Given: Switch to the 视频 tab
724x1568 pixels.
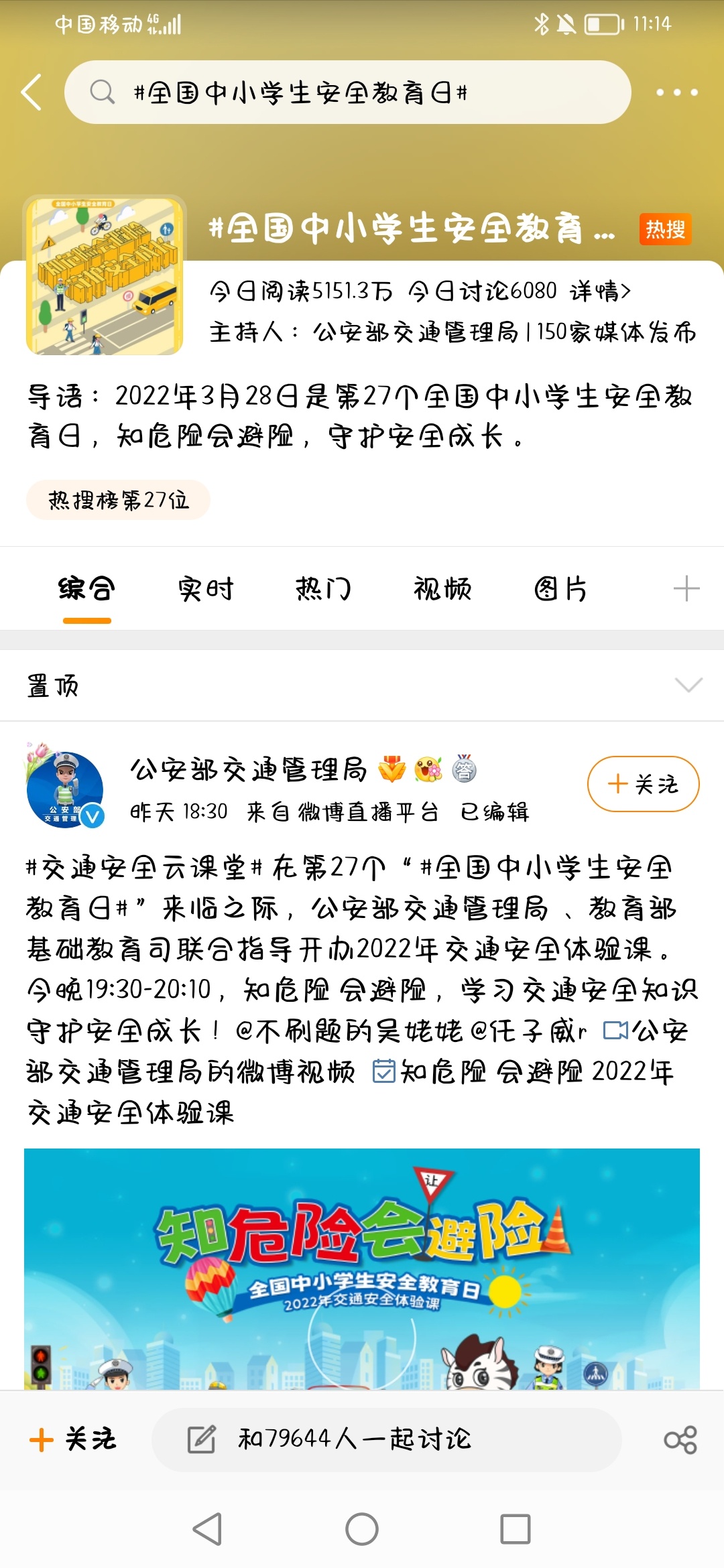Looking at the screenshot, I should (x=442, y=590).
